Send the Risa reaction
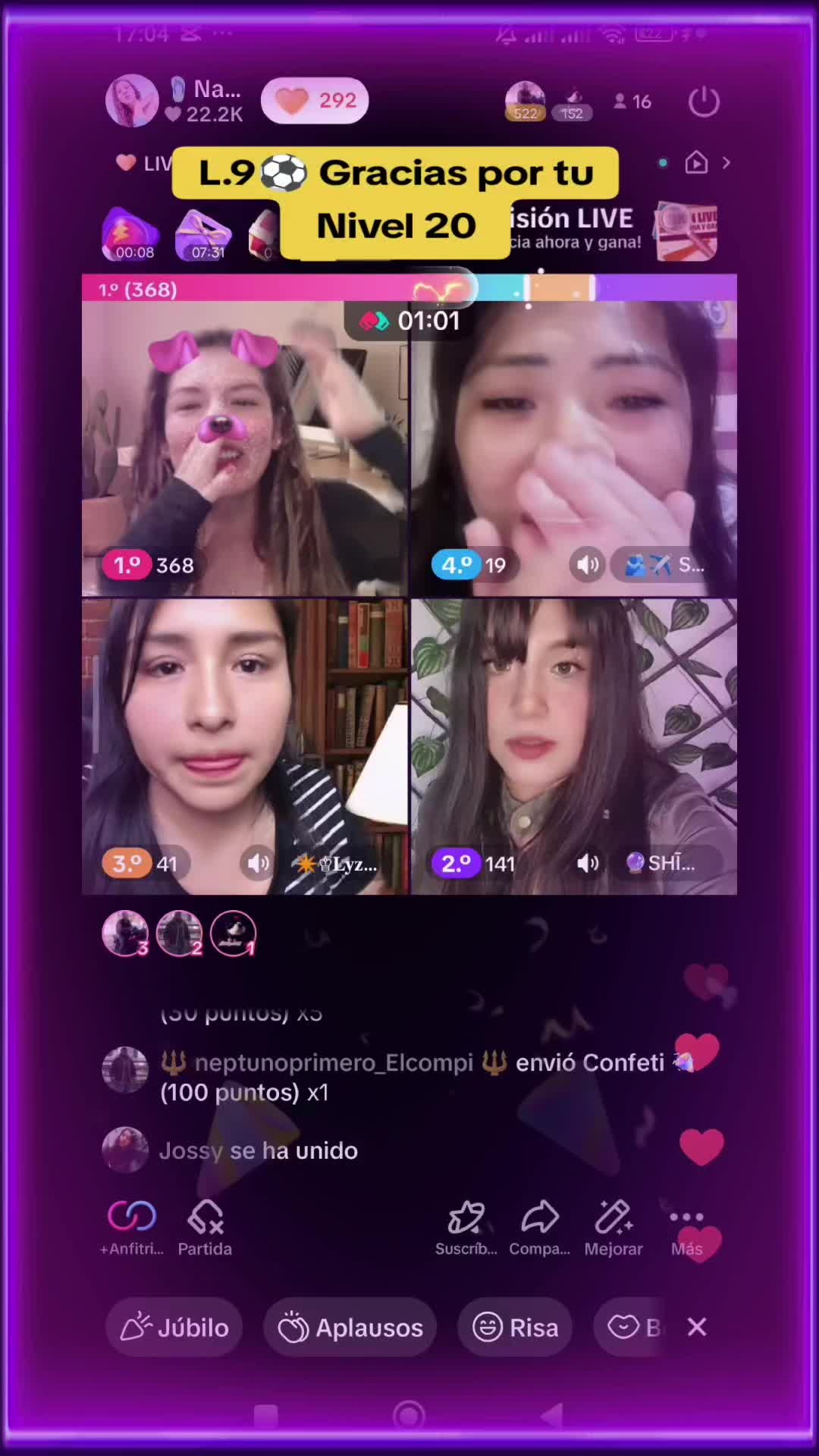Viewport: 819px width, 1456px height. 515,1327
